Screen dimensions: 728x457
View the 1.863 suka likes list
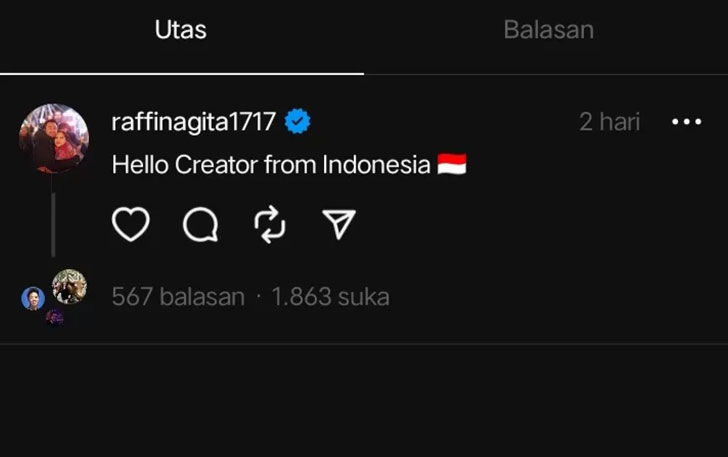(330, 297)
